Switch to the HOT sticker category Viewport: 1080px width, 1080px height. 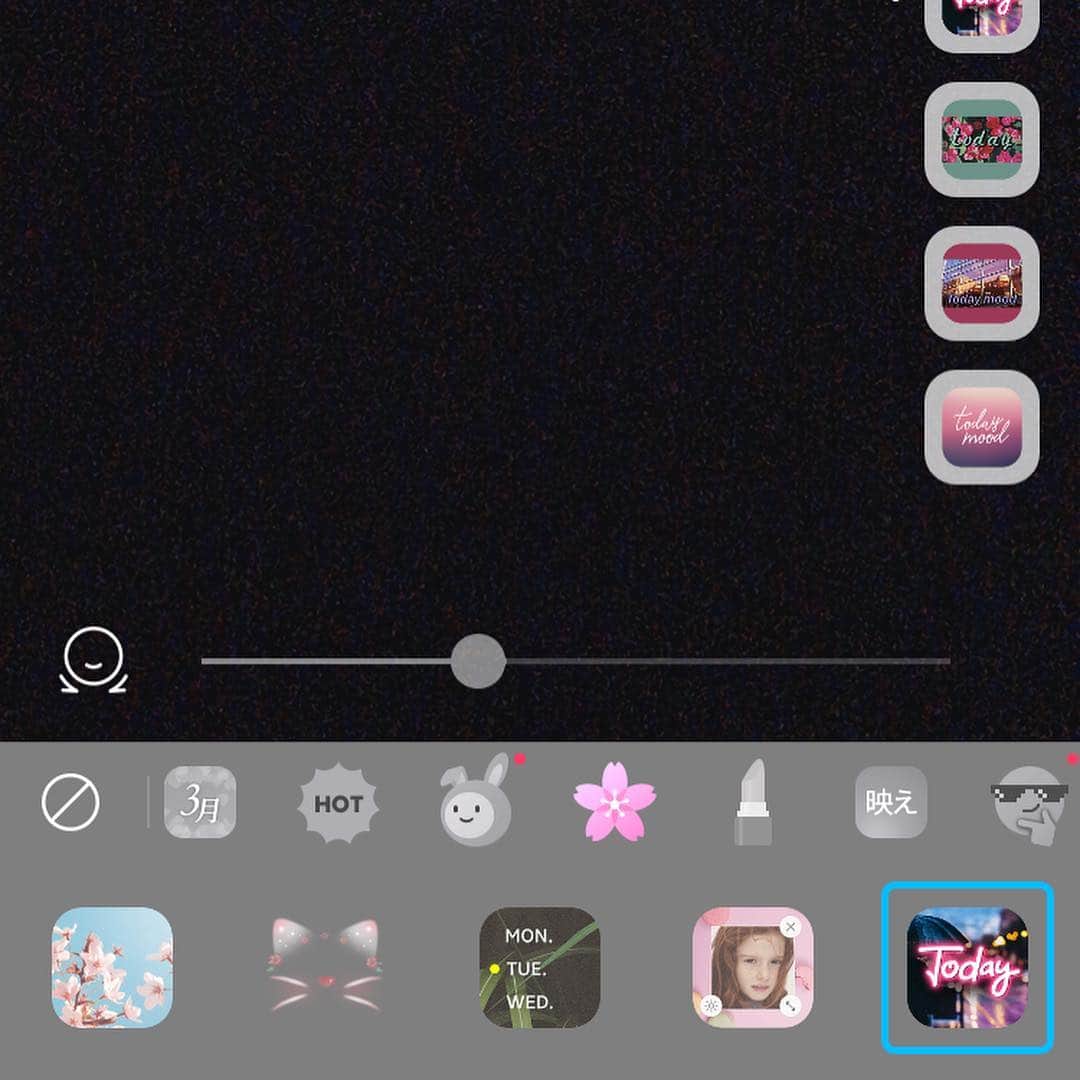coord(338,803)
